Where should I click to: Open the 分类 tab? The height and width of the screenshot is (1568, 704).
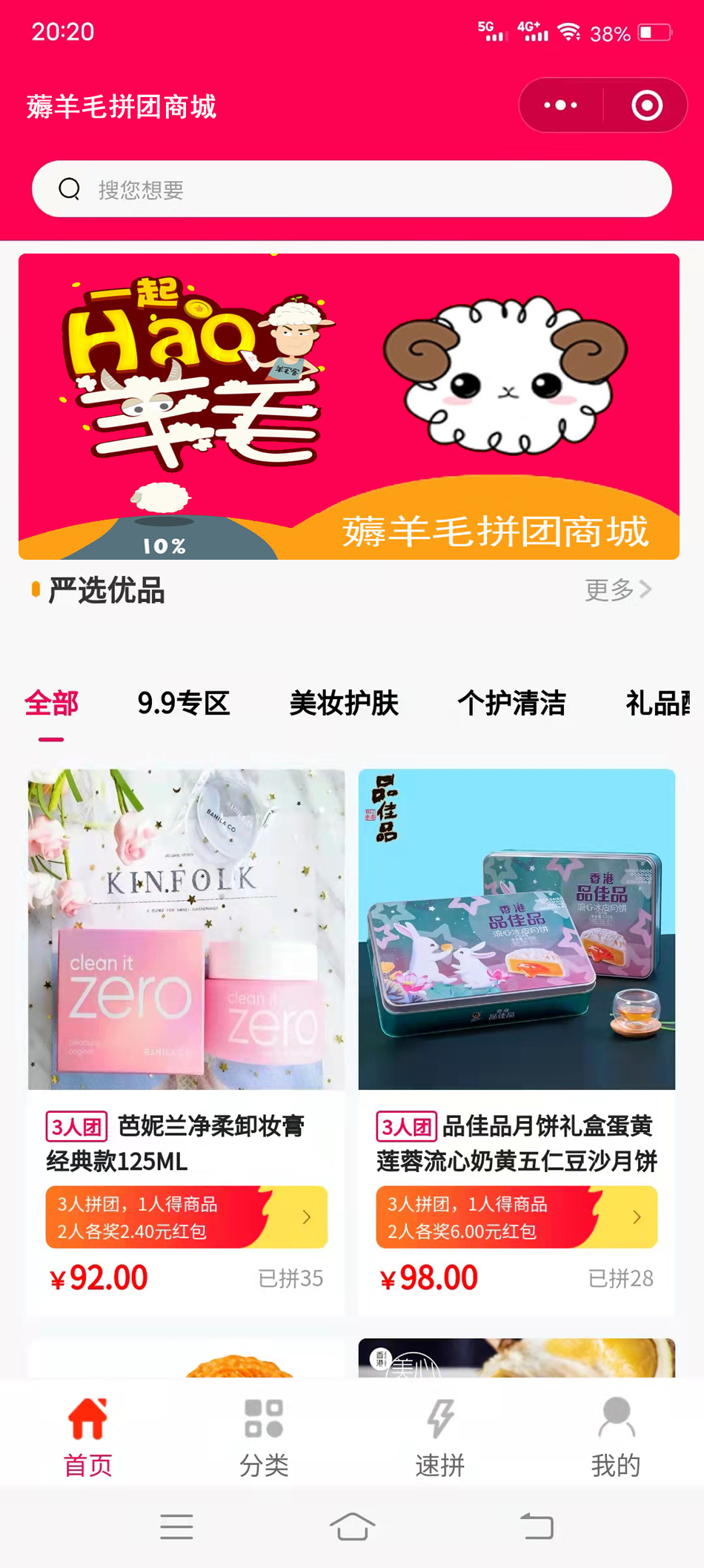[264, 1437]
